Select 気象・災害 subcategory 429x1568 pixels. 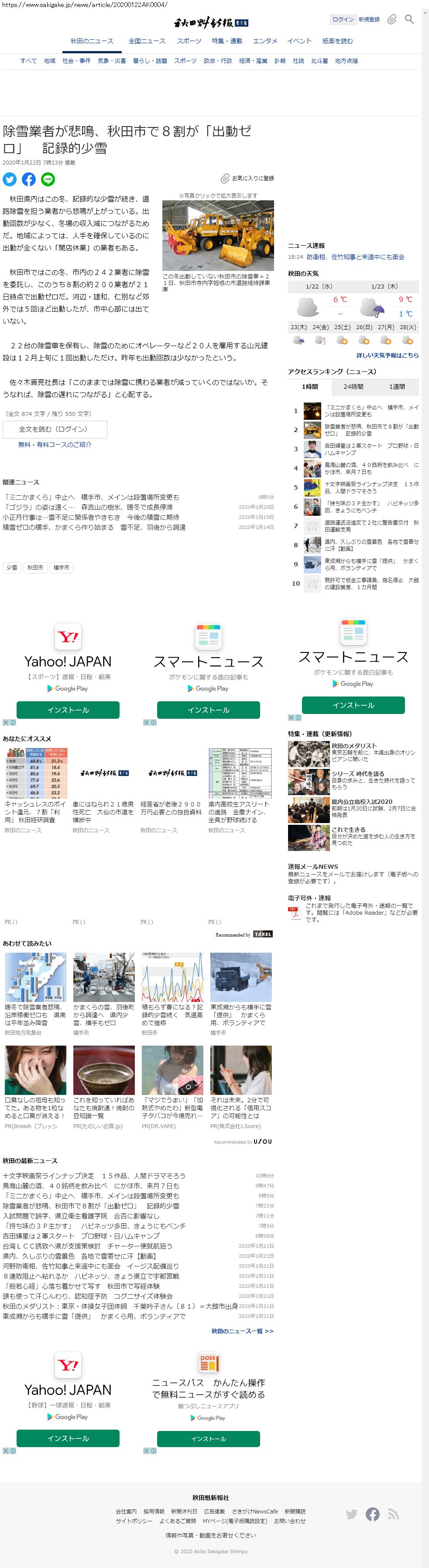coord(112,61)
